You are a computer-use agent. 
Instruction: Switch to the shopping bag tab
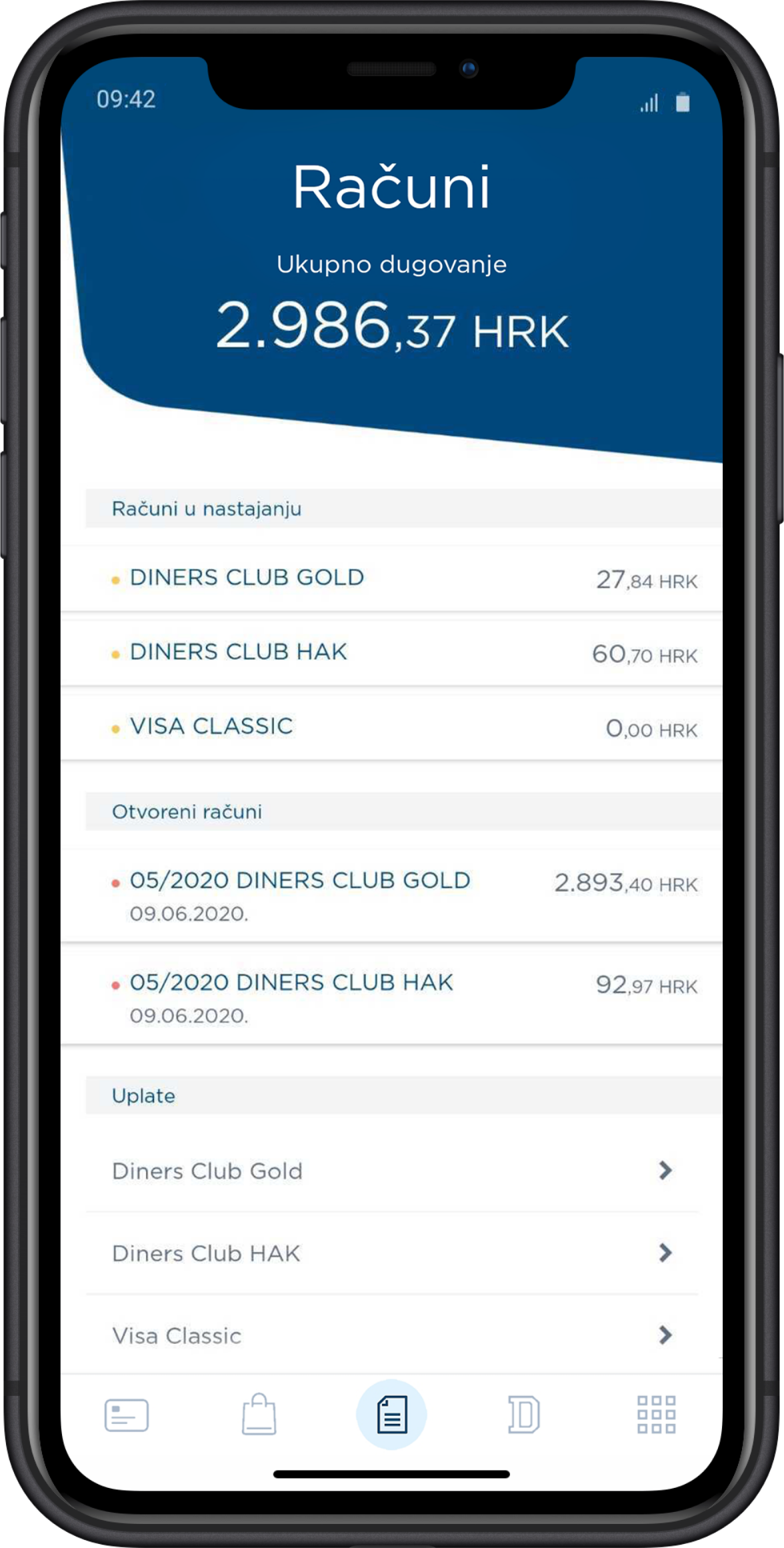click(259, 1415)
